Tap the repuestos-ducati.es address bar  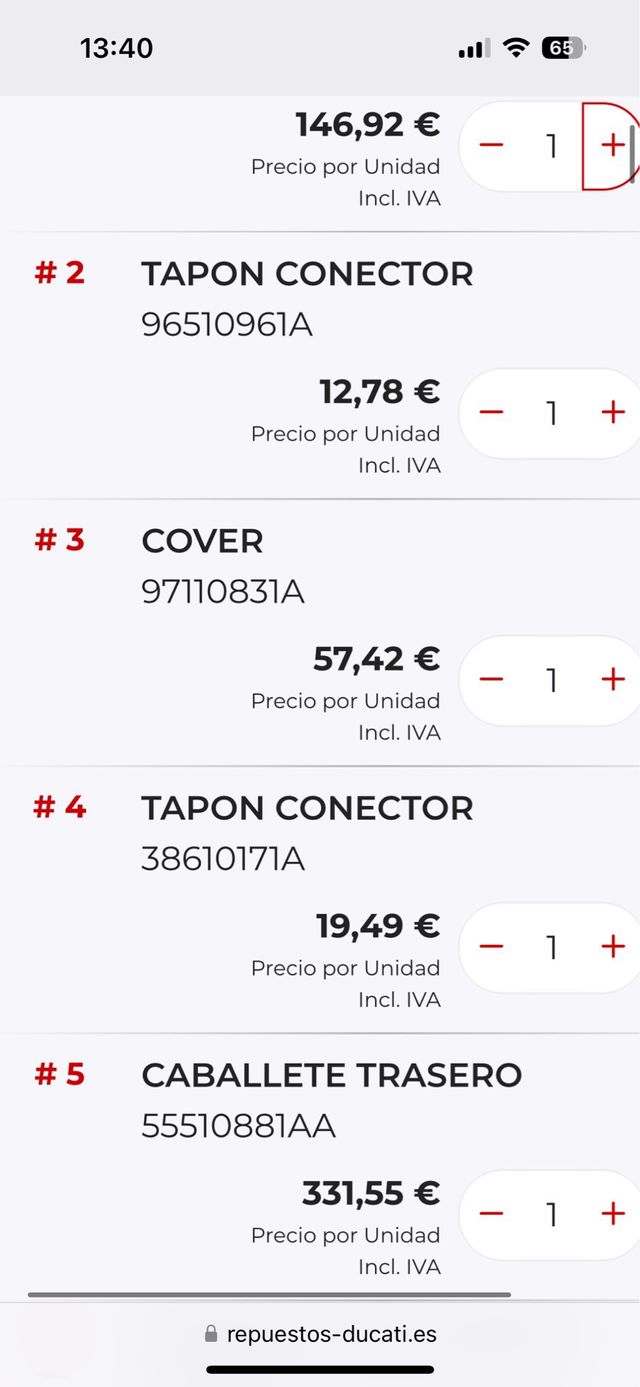pyautogui.click(x=320, y=1334)
